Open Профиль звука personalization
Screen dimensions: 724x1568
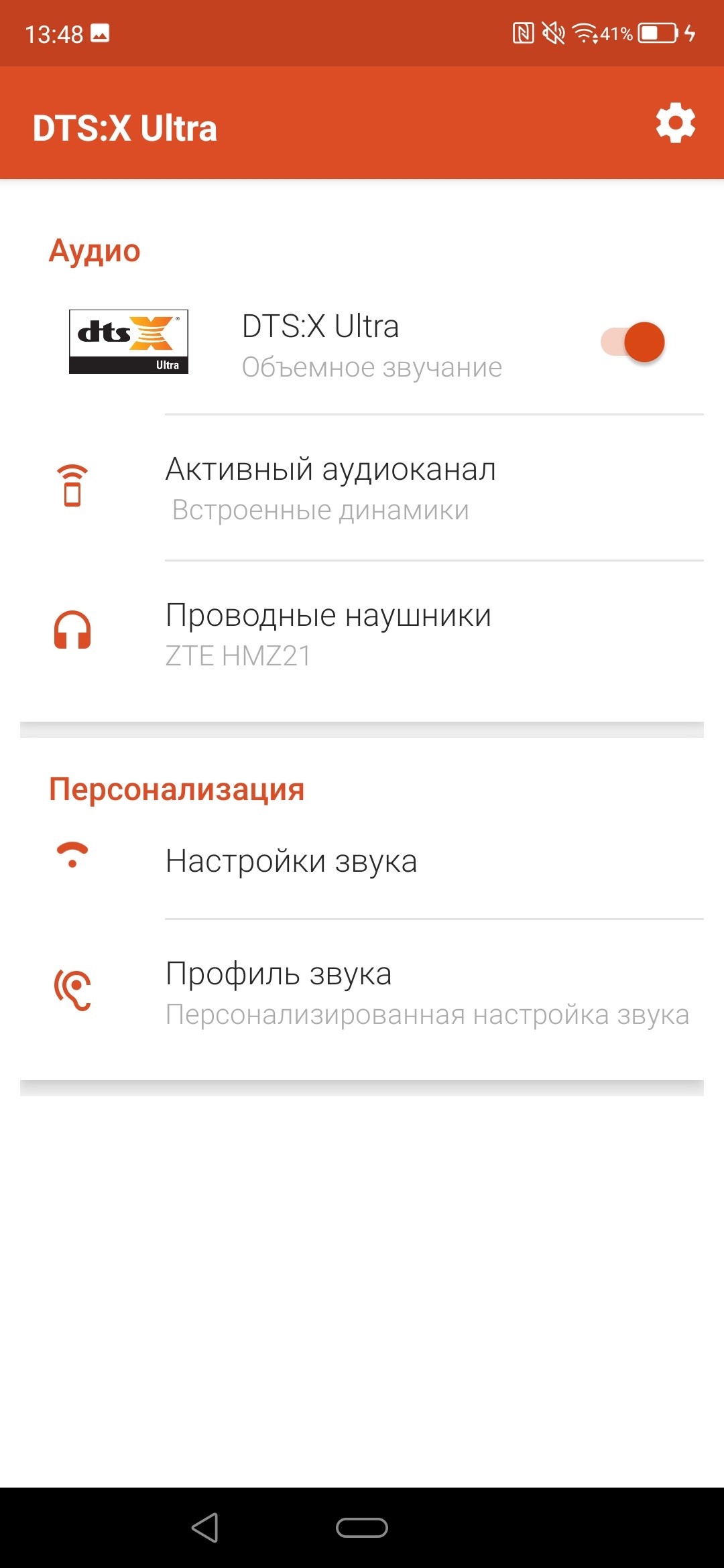coord(362,993)
